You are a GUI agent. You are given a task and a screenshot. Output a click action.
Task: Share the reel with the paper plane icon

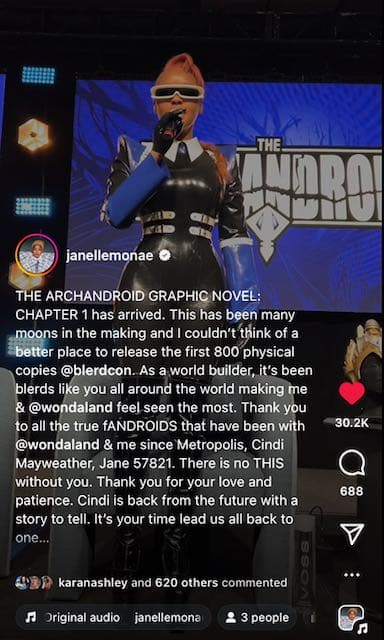(x=352, y=534)
